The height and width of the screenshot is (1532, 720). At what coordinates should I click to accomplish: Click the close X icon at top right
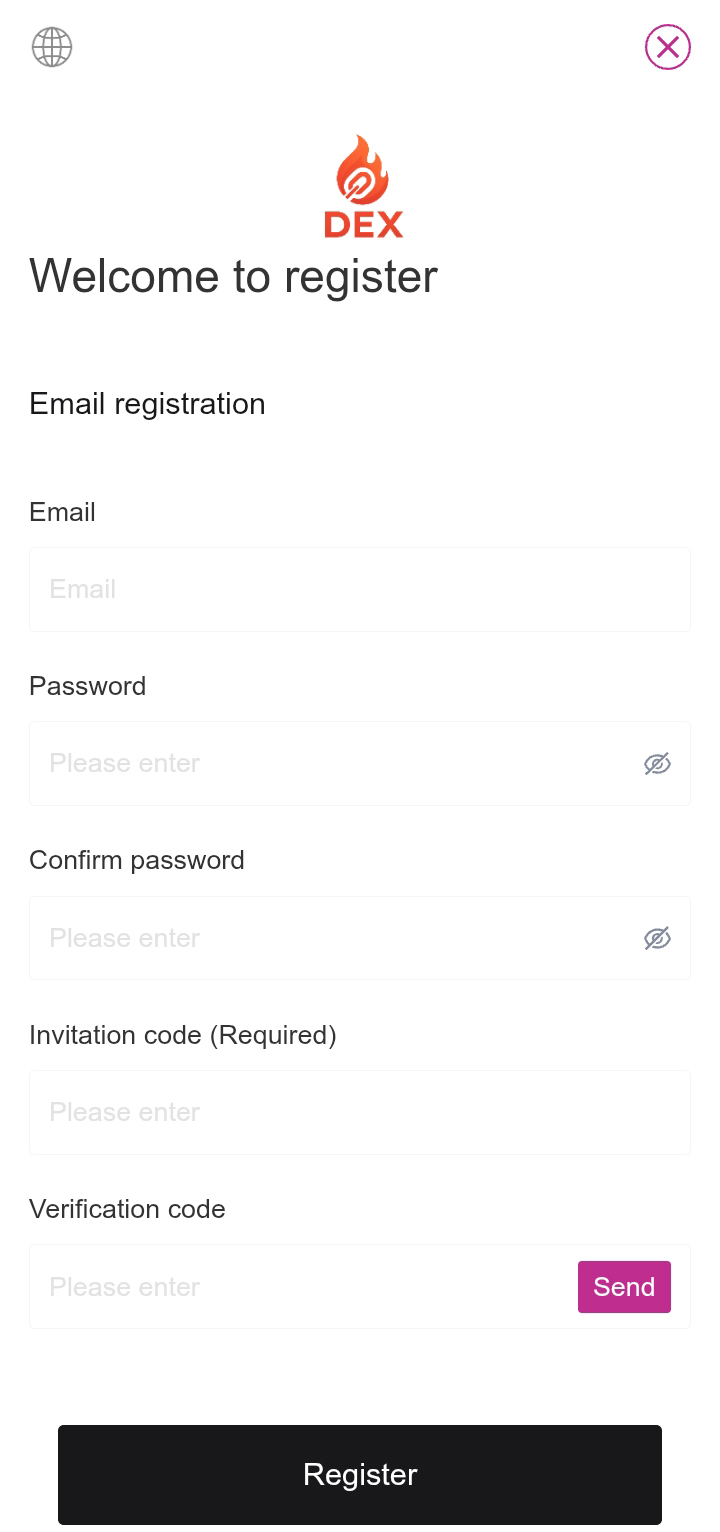click(667, 47)
